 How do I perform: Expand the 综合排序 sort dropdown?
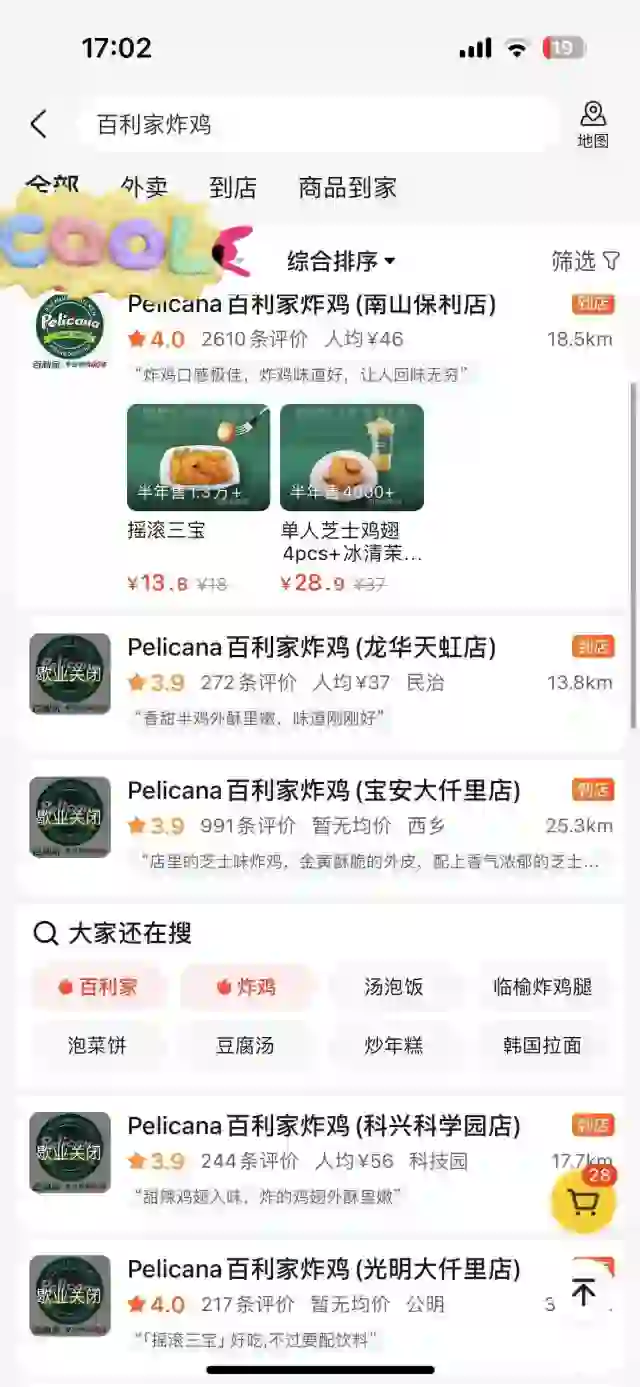[341, 261]
